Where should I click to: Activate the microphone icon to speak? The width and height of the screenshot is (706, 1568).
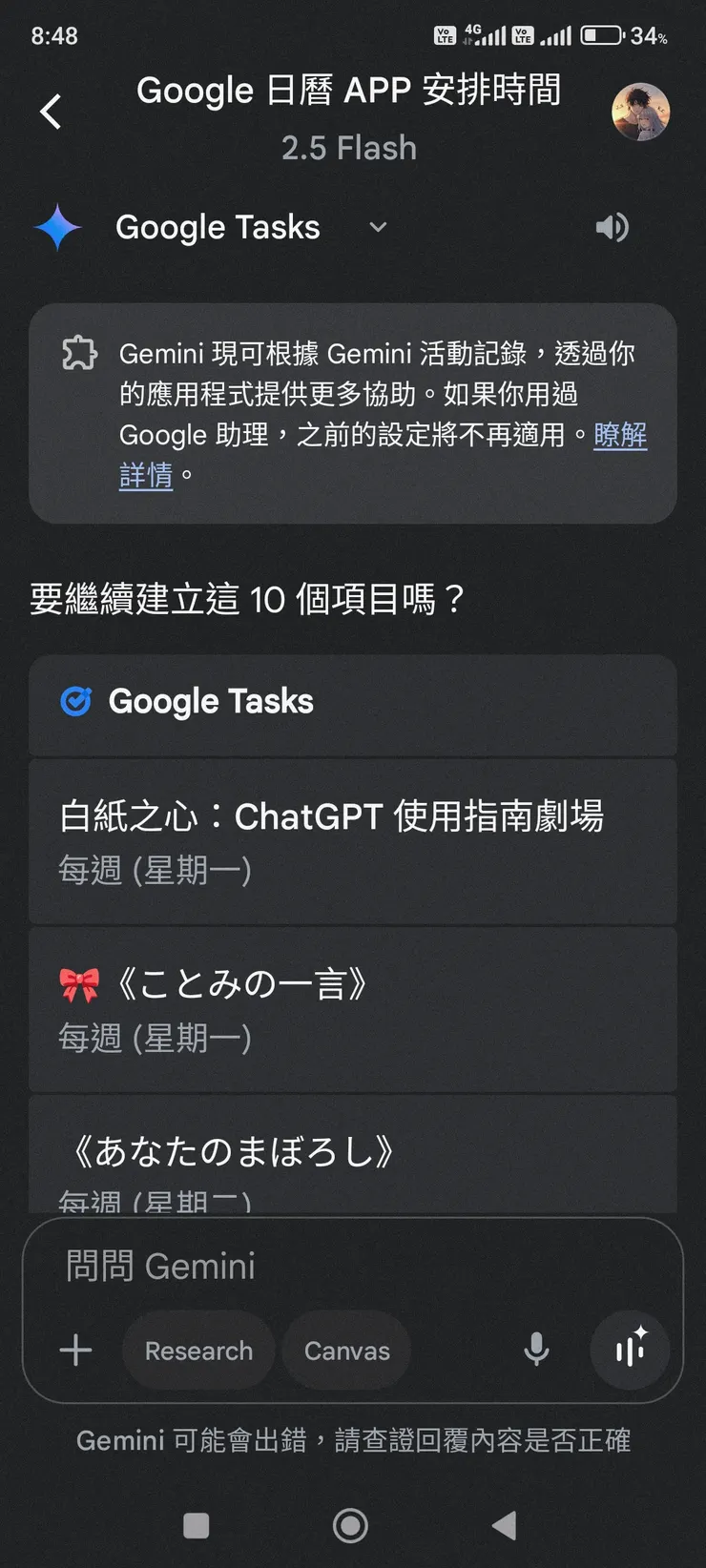point(537,1350)
